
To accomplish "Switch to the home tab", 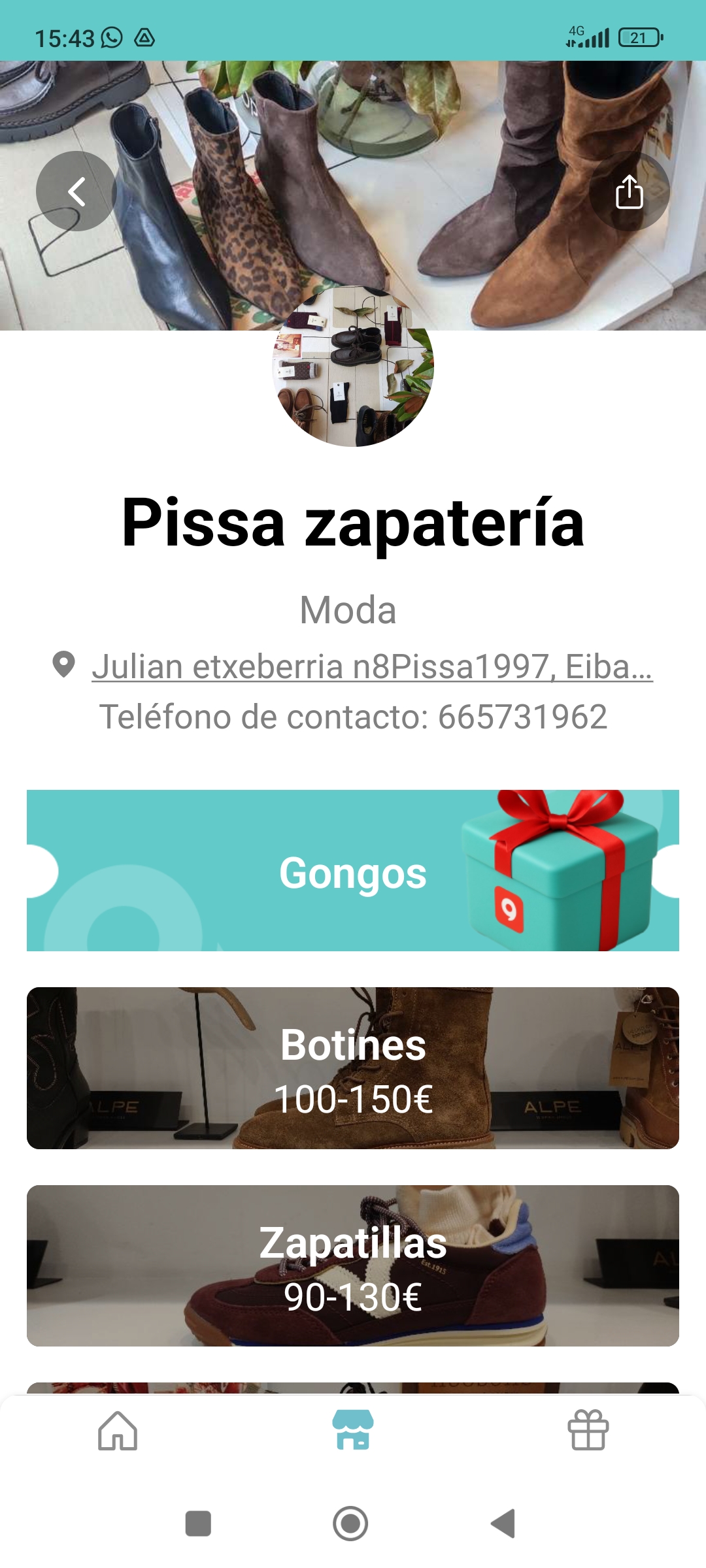I will coord(118,1431).
